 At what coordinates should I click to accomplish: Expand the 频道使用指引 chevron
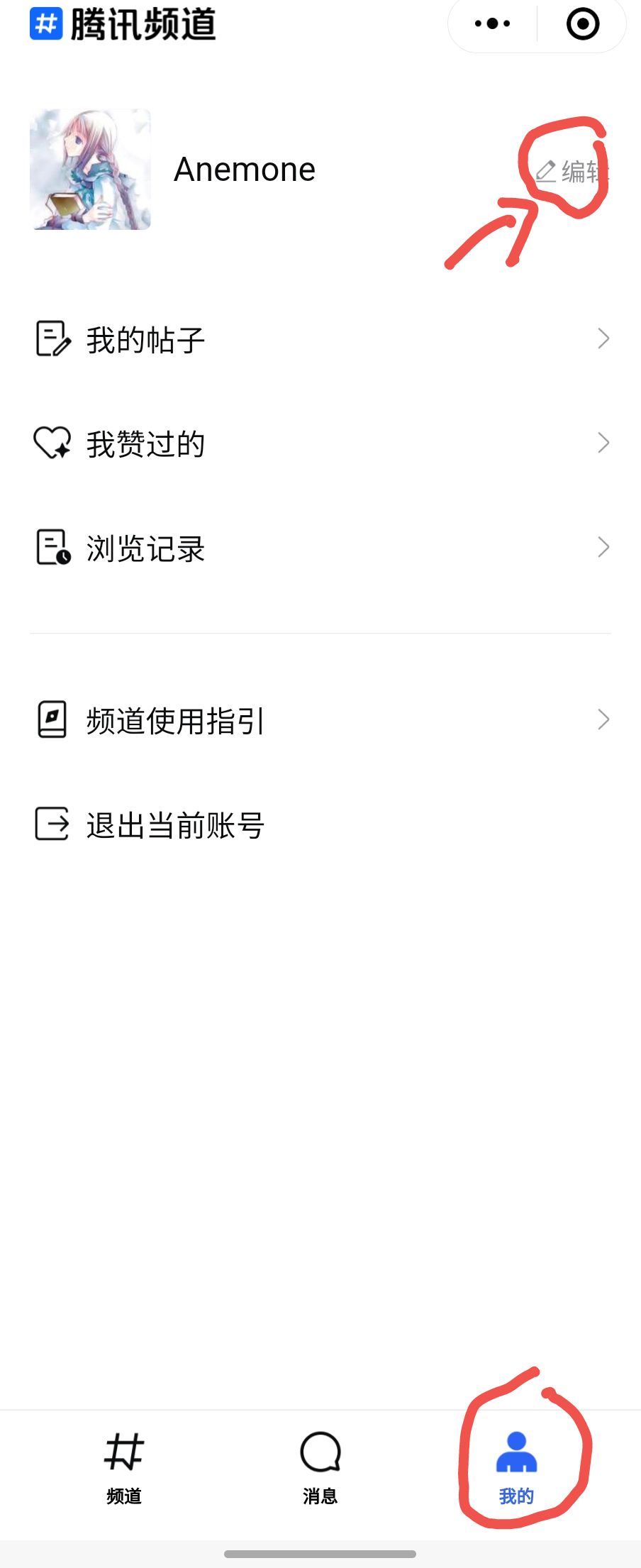602,720
